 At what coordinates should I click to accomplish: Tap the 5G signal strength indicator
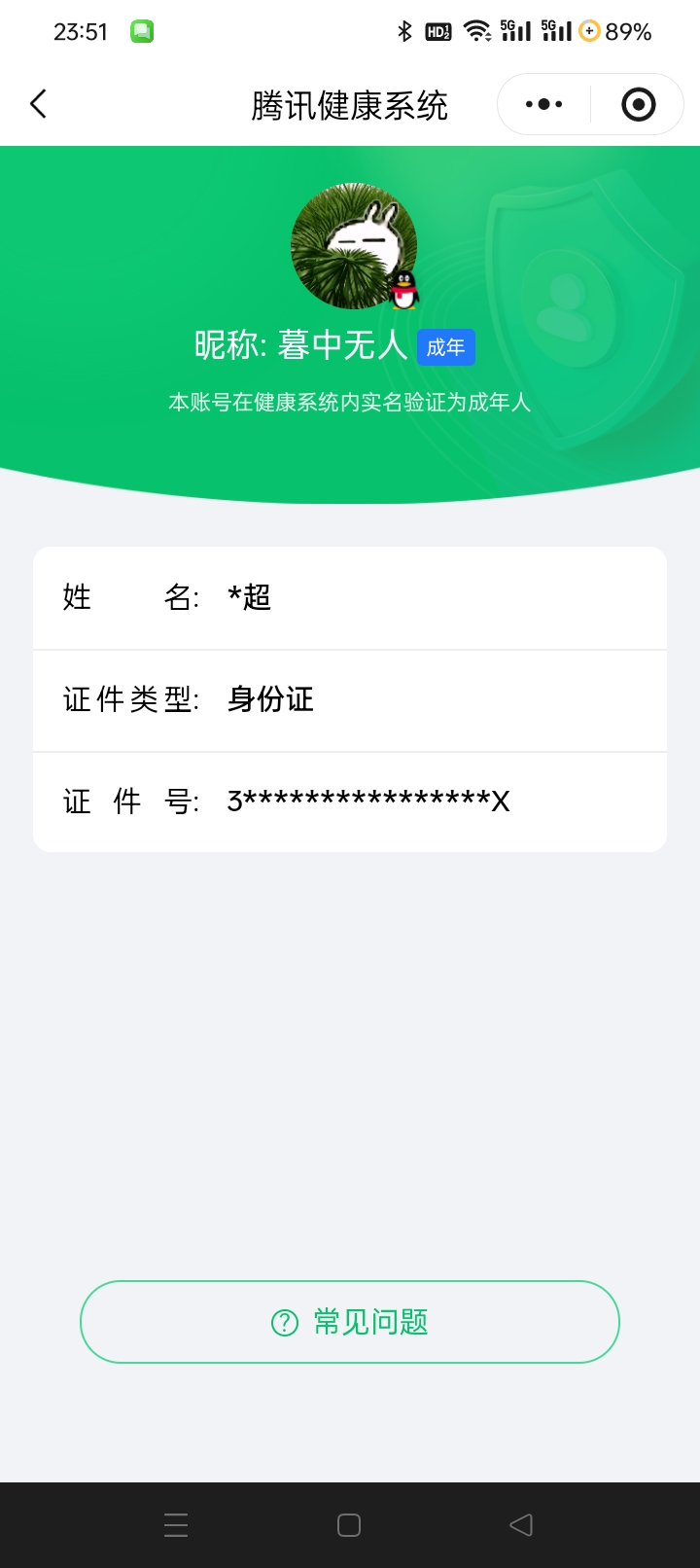pos(515,30)
